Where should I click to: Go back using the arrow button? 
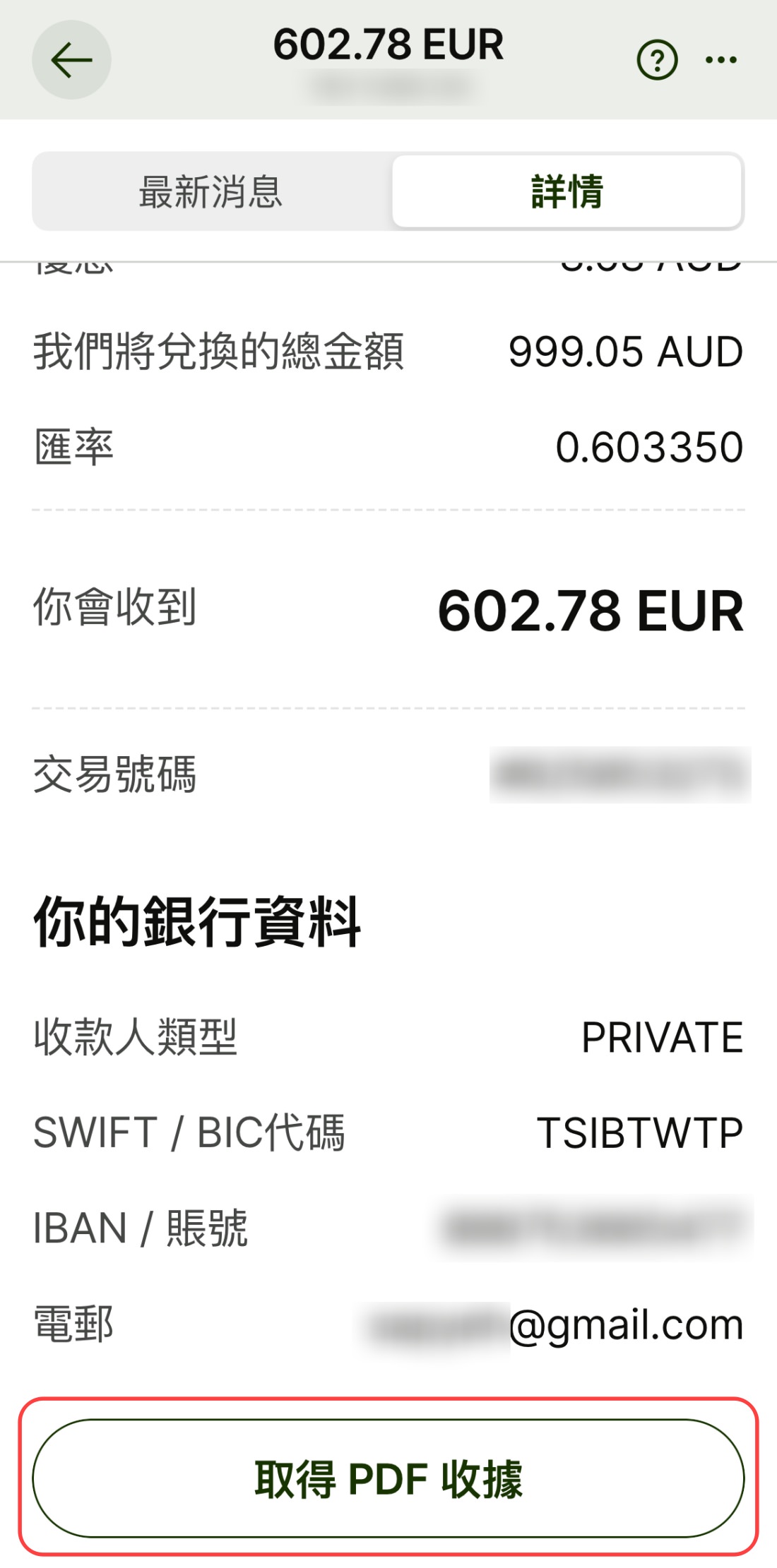pyautogui.click(x=71, y=60)
